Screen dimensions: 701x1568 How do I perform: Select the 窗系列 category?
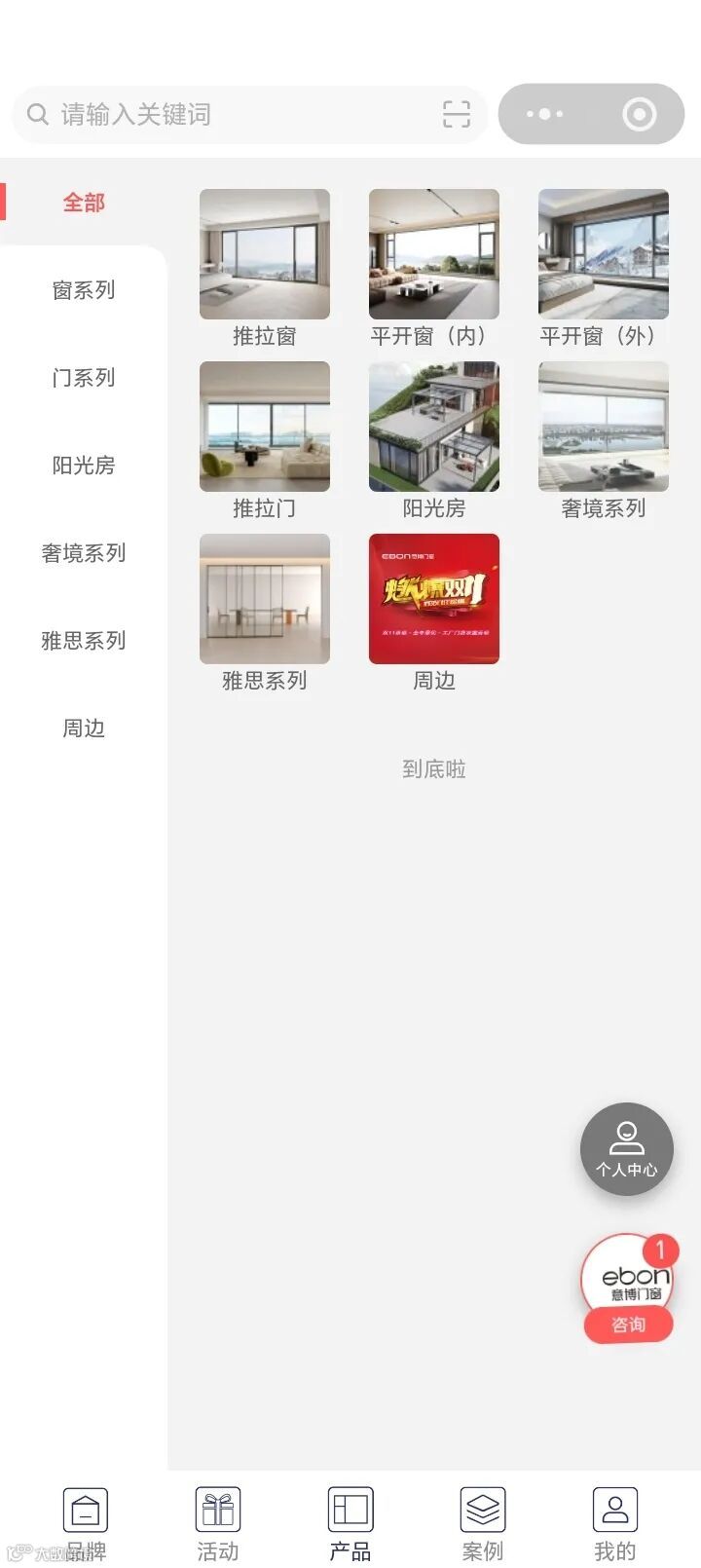coord(84,290)
